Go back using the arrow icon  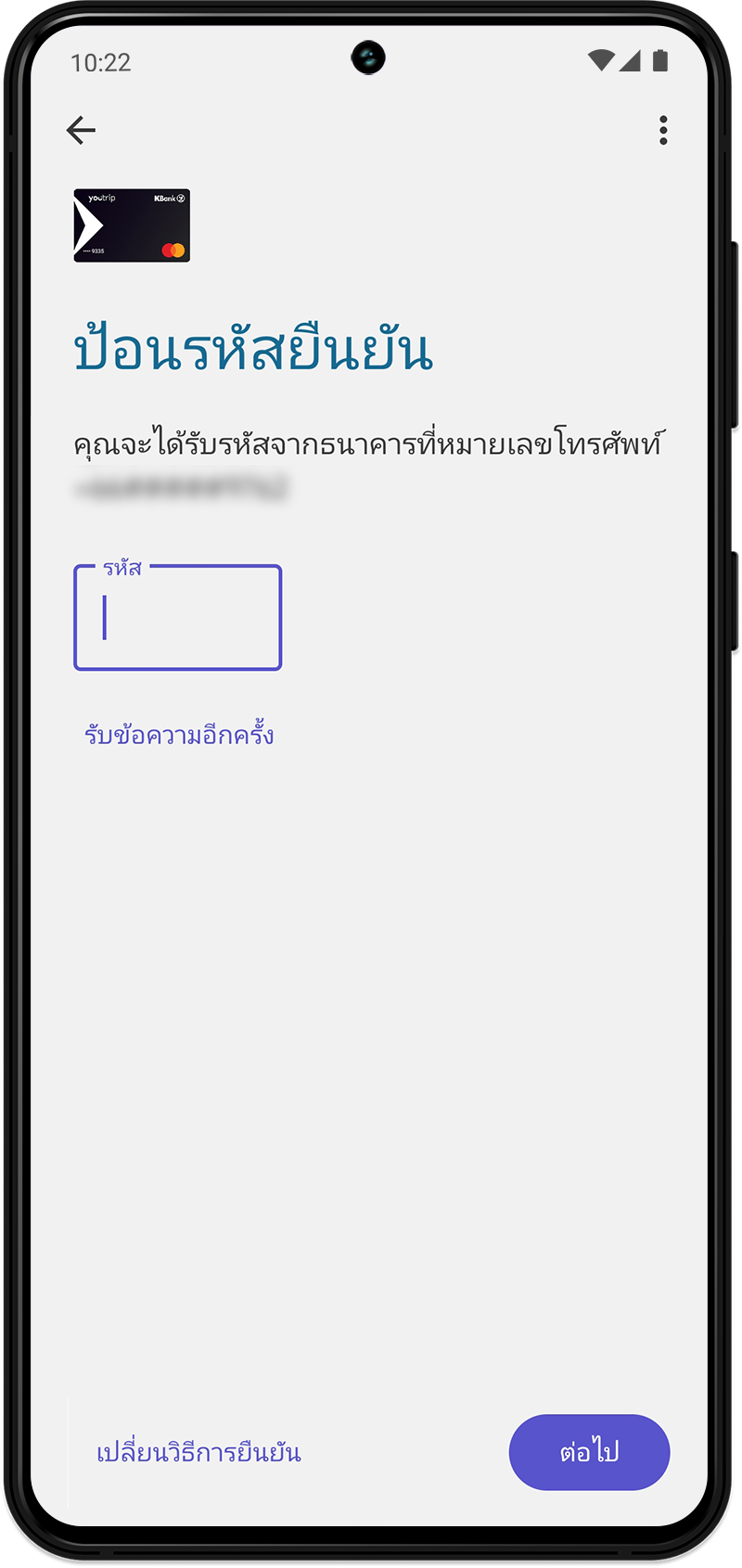[82, 130]
